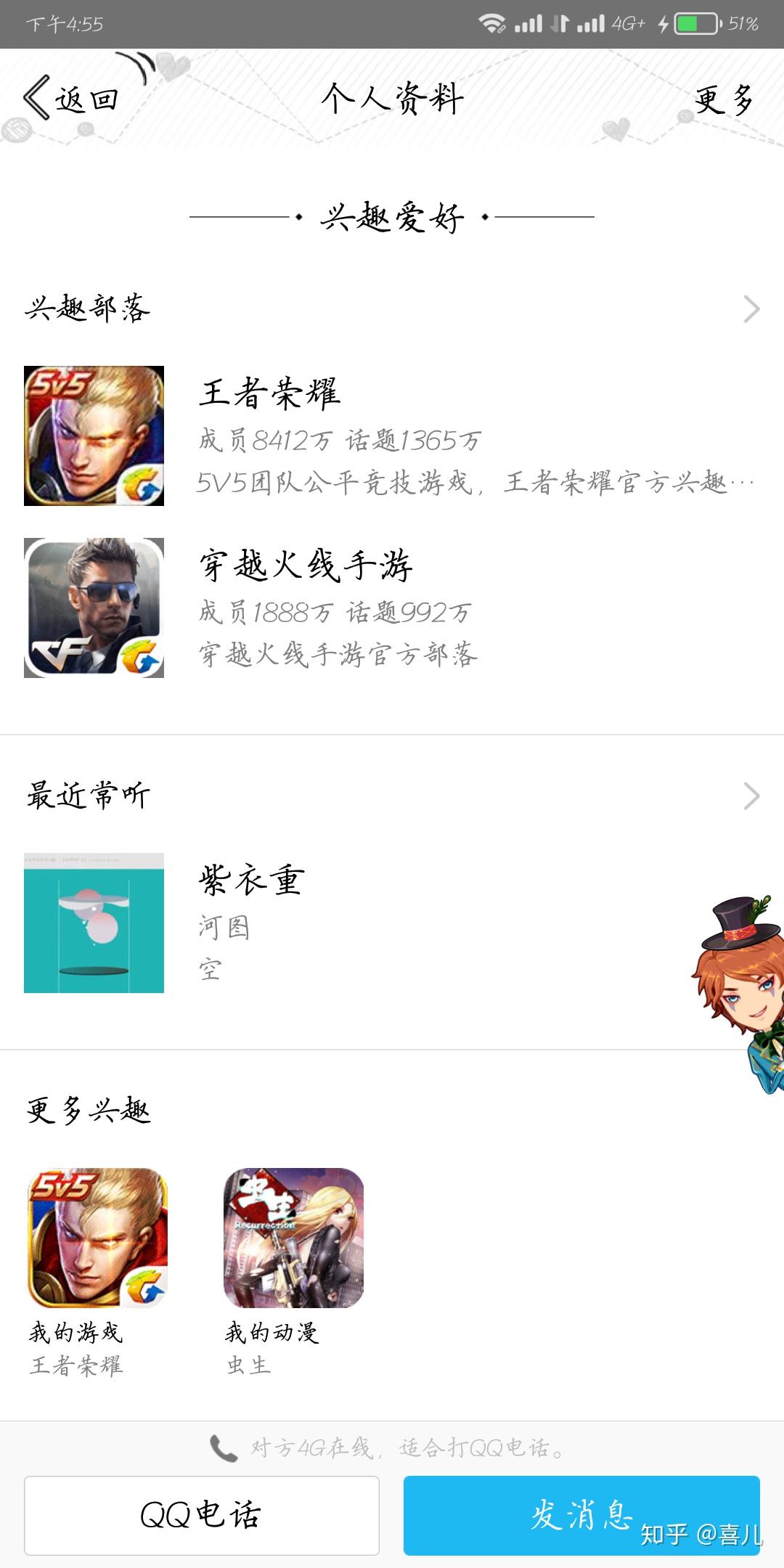Start a QQ电话 call

point(201,1515)
